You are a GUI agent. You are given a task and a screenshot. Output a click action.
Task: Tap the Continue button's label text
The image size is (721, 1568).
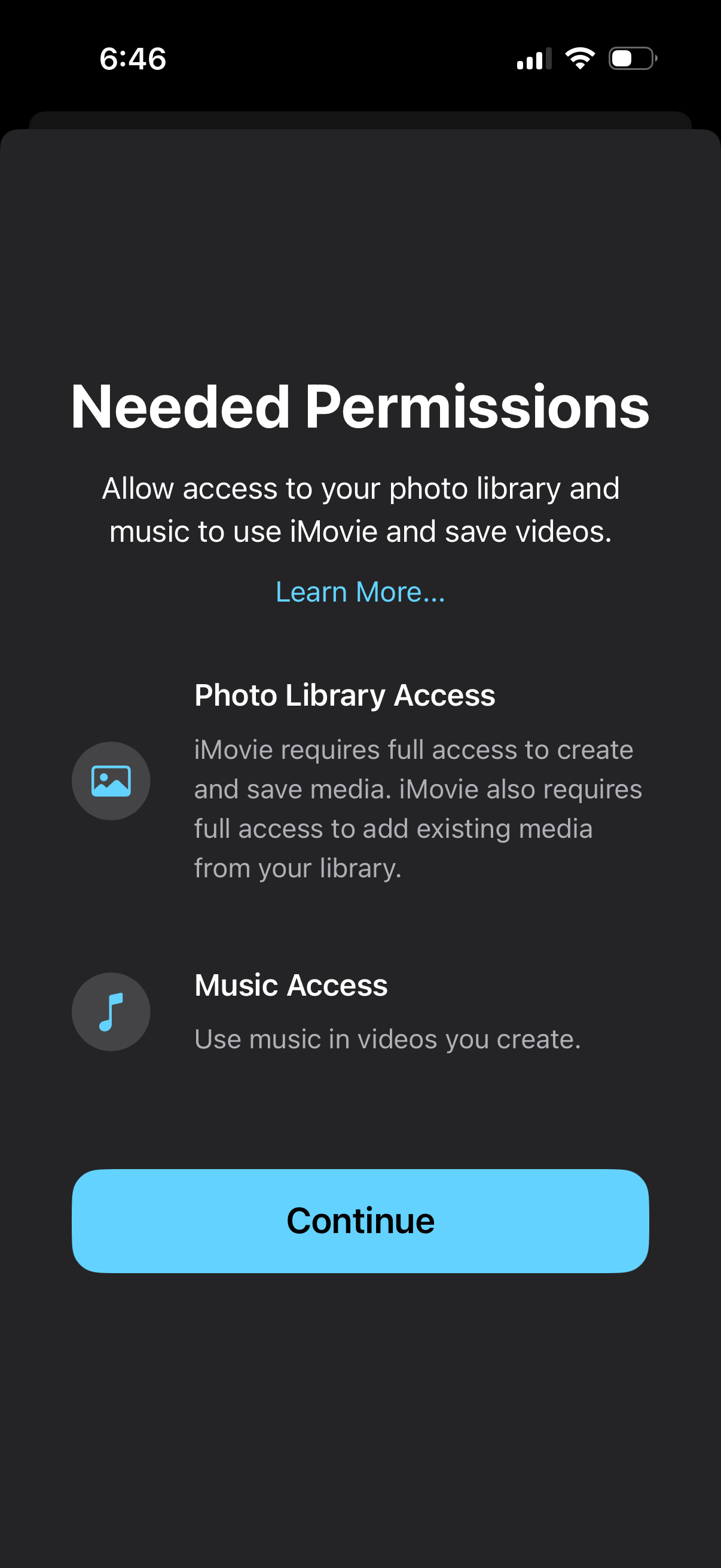(x=360, y=1220)
